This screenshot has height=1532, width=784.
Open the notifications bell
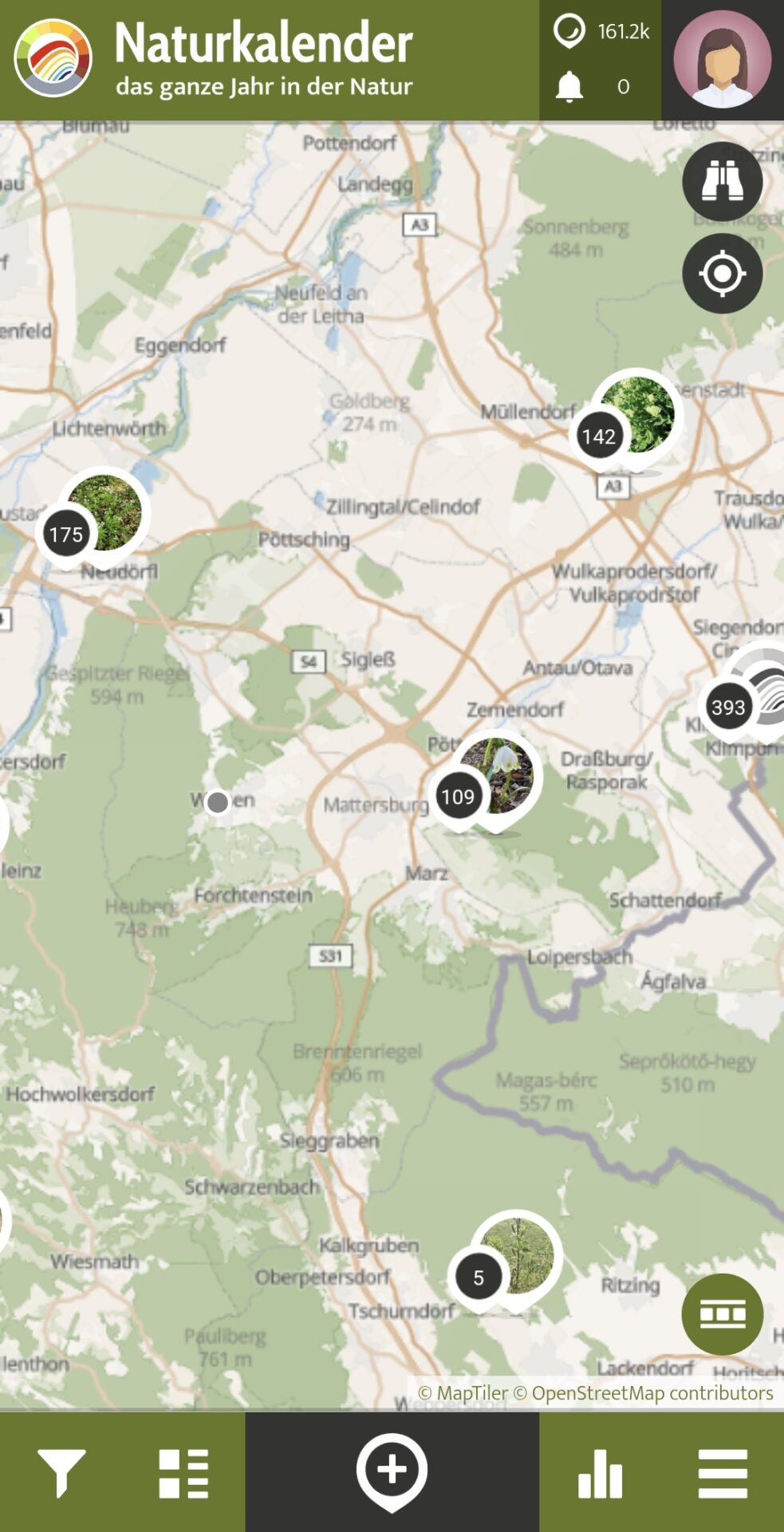569,86
